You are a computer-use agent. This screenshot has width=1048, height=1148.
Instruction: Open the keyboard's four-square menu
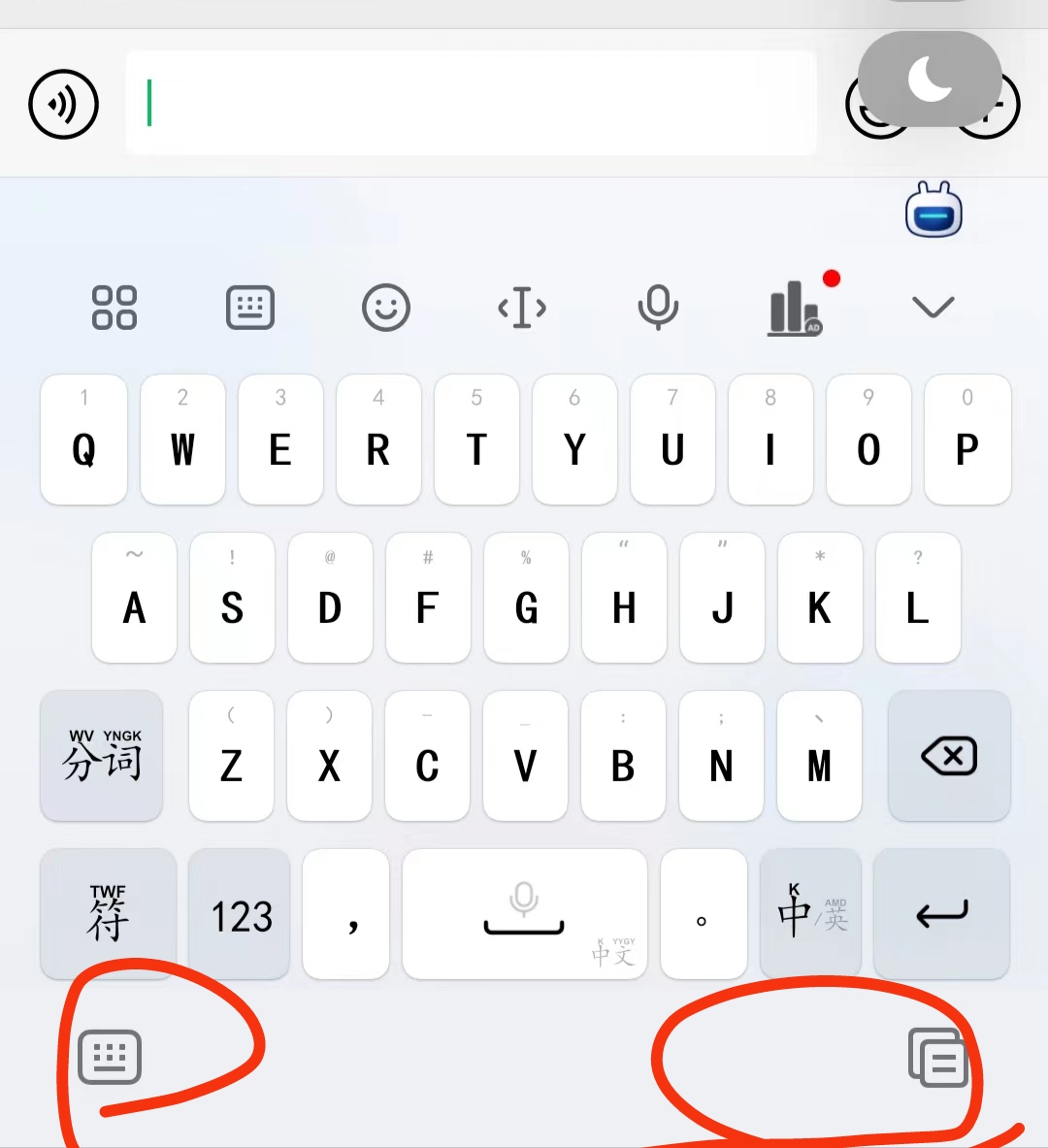tap(114, 308)
